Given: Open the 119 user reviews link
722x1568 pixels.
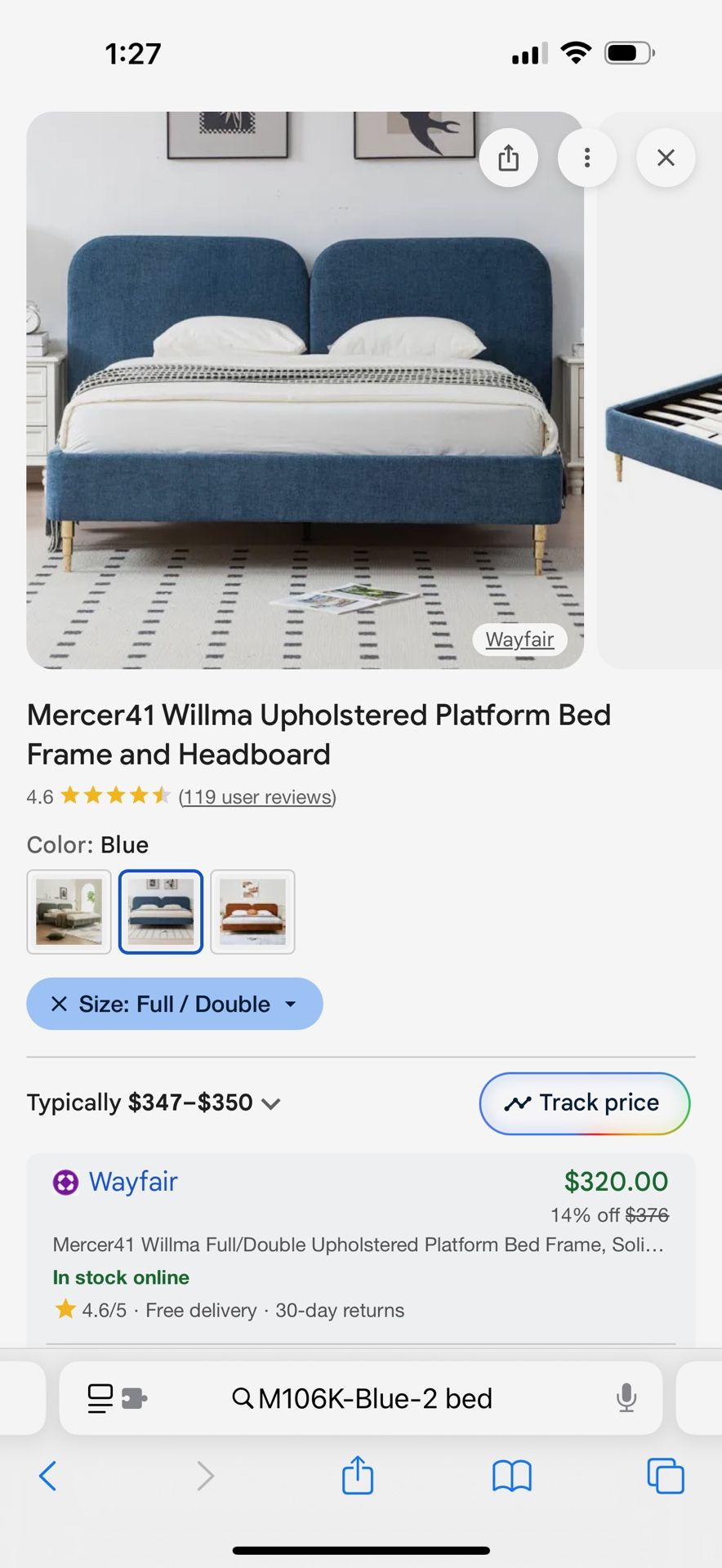Looking at the screenshot, I should pos(256,796).
